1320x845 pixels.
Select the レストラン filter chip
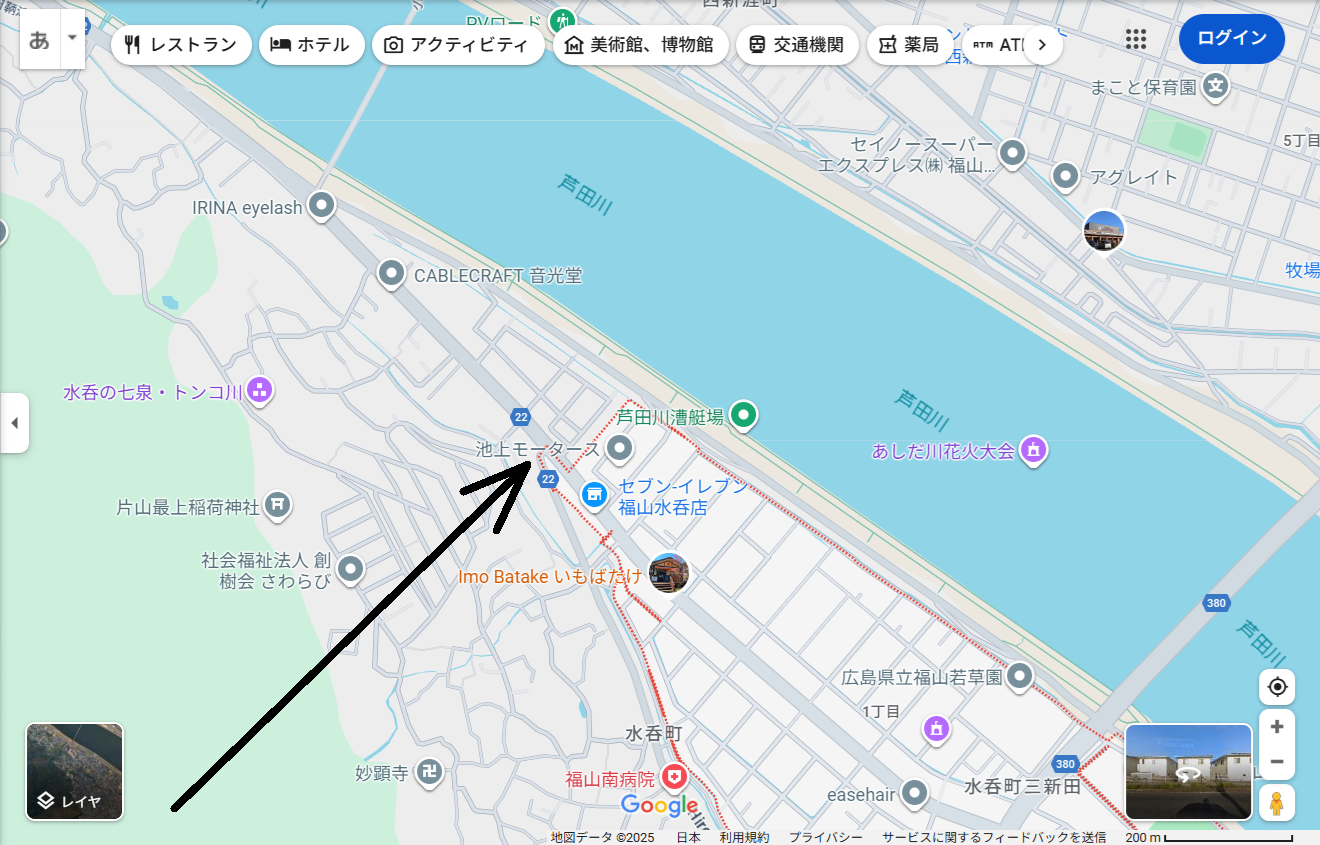[x=181, y=45]
